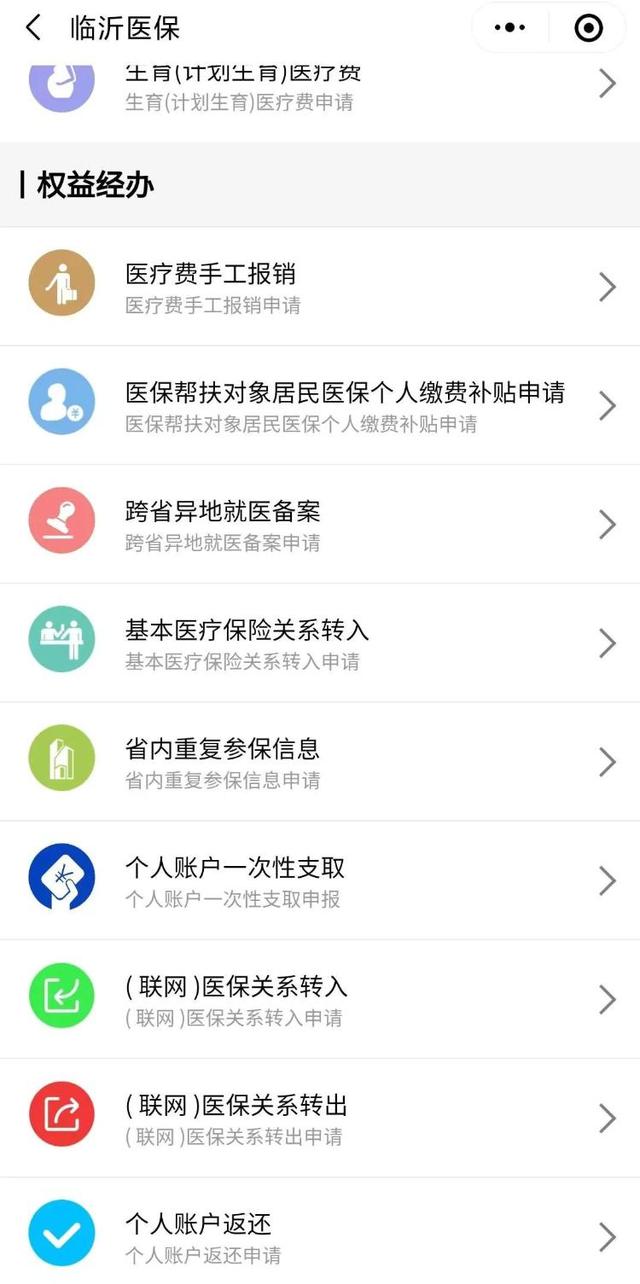Choose 基本医疗保险关系转入
This screenshot has width=640, height=1284.
pyautogui.click(x=320, y=643)
